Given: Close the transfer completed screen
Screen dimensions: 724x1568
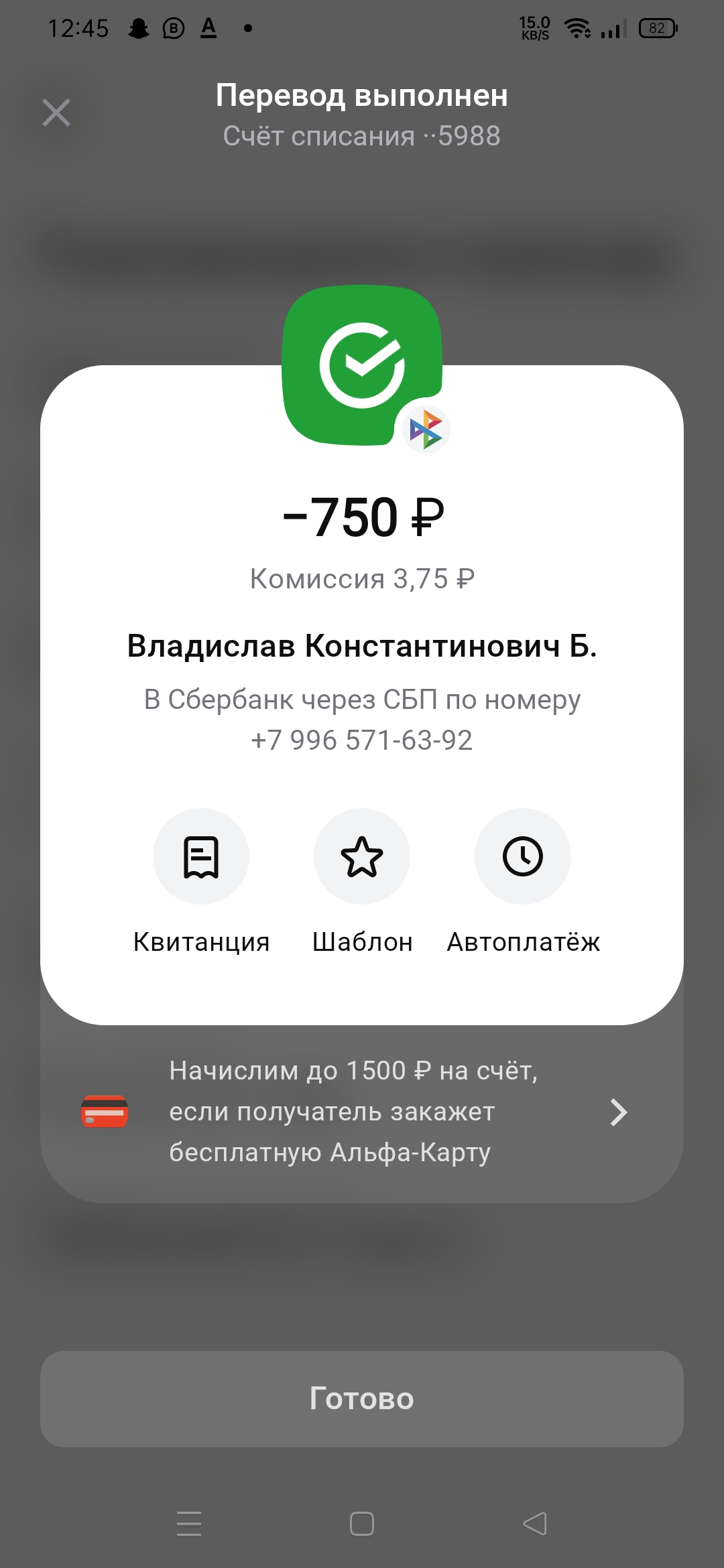Looking at the screenshot, I should tap(56, 113).
